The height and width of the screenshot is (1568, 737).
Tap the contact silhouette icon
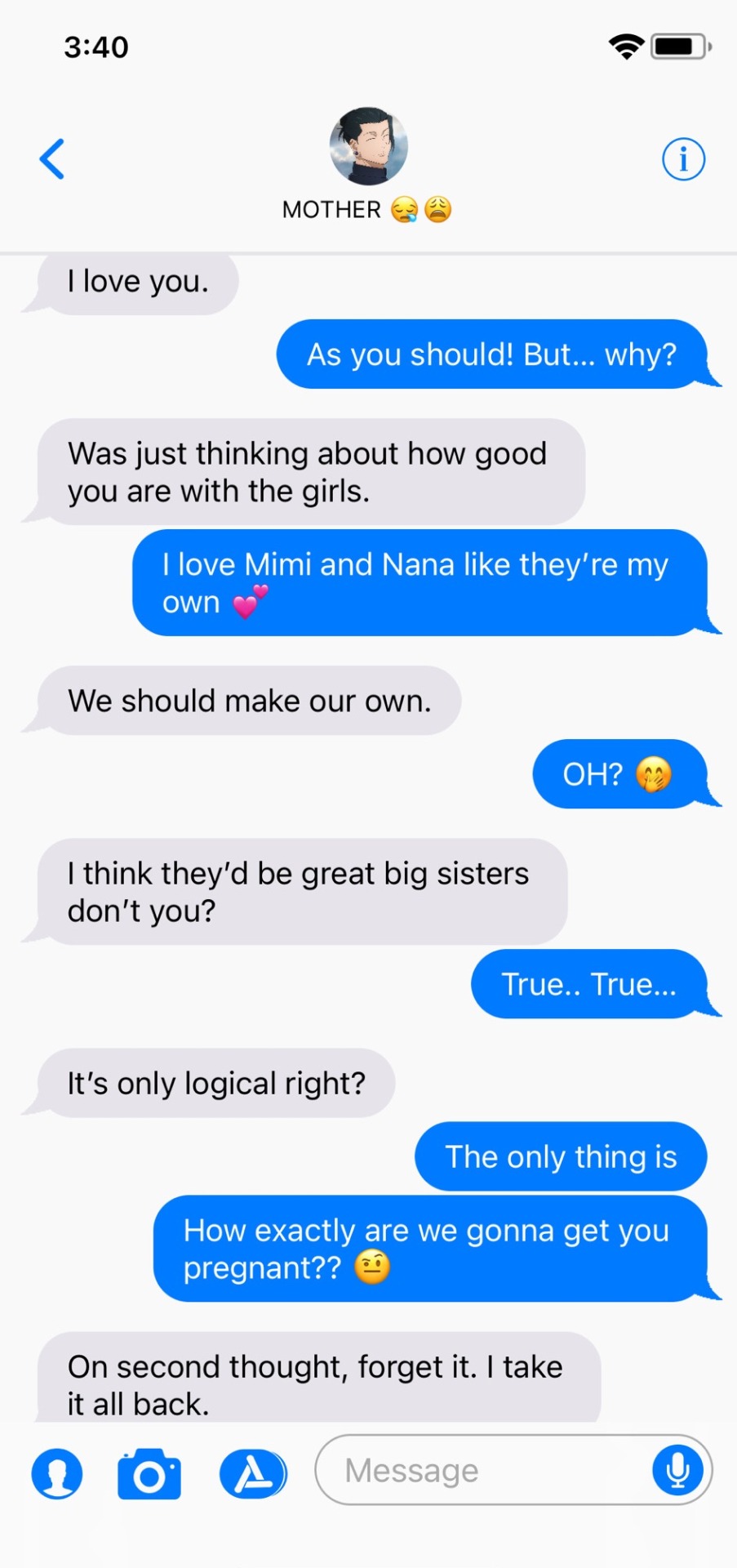57,1474
